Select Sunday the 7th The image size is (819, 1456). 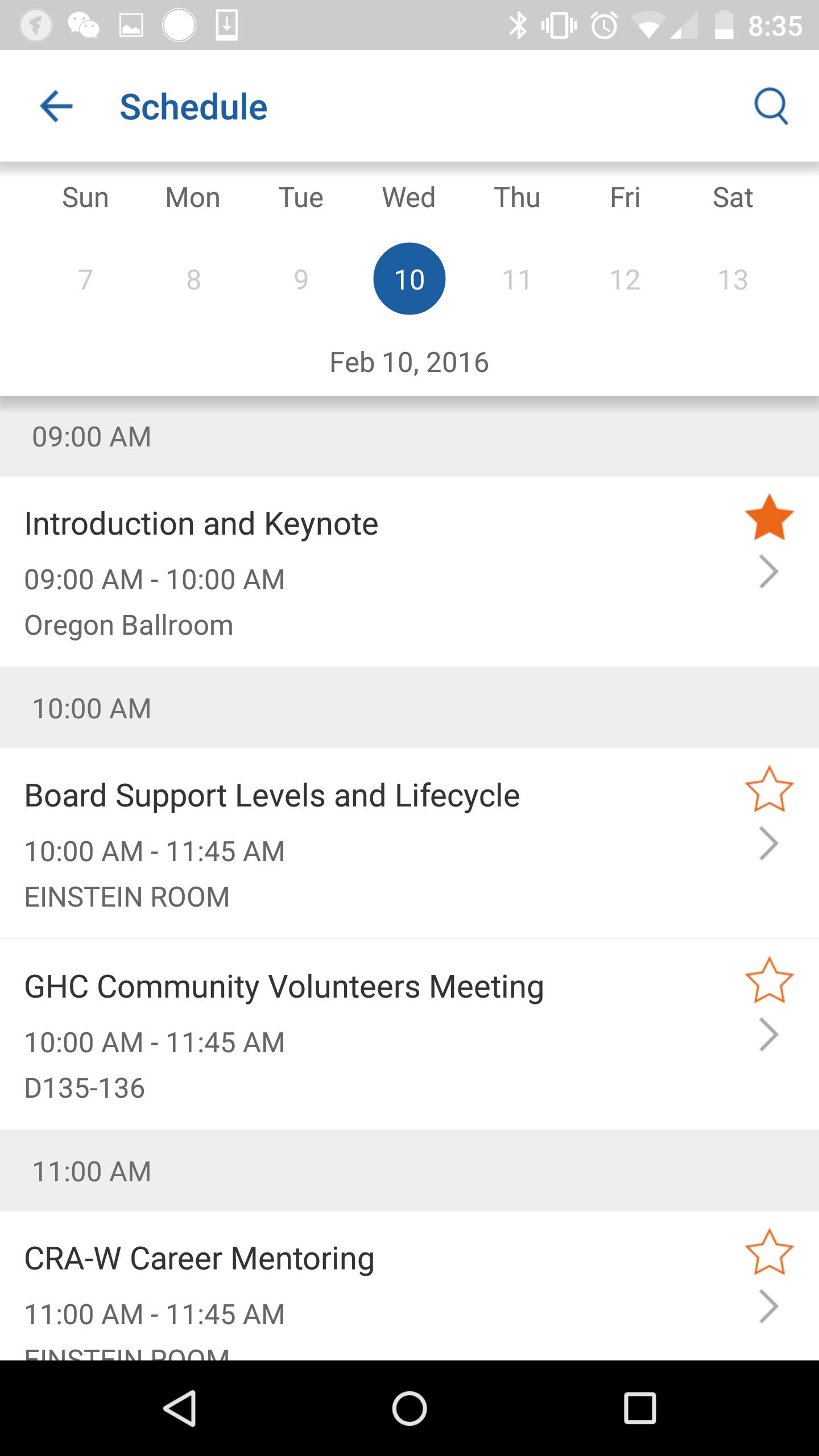click(85, 279)
